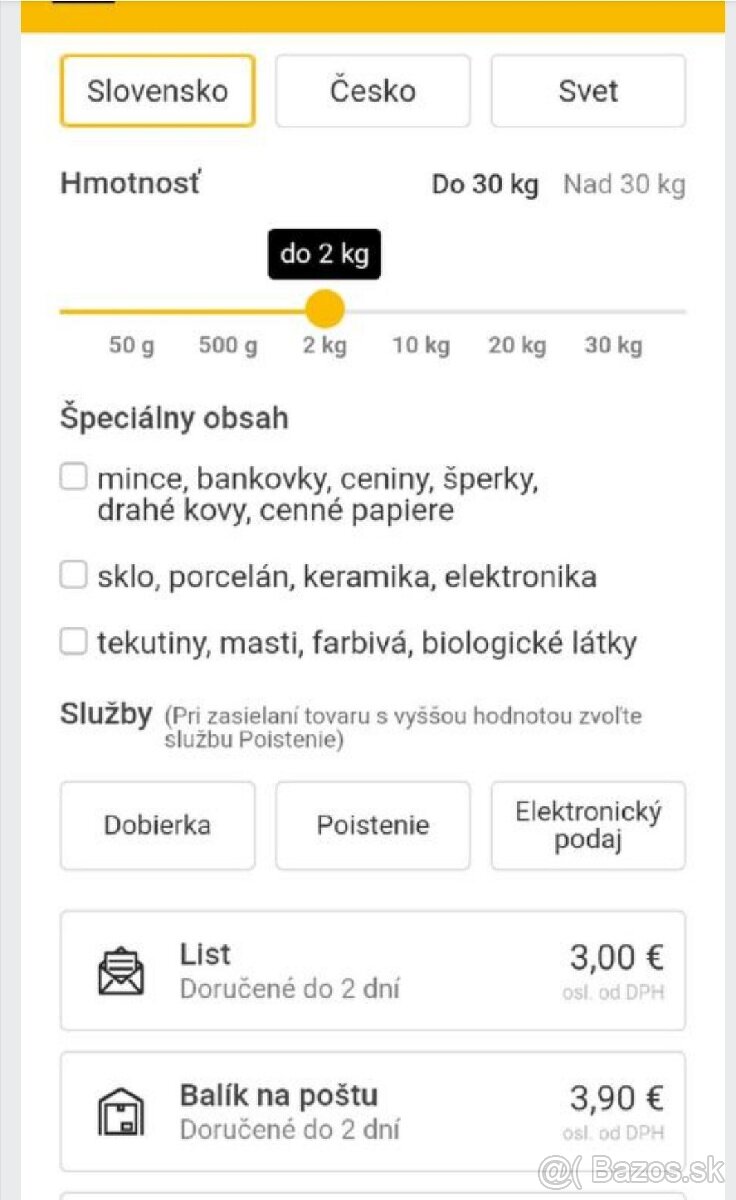Screen dimensions: 736x1200
Task: Select the Poistenie service
Action: (372, 825)
